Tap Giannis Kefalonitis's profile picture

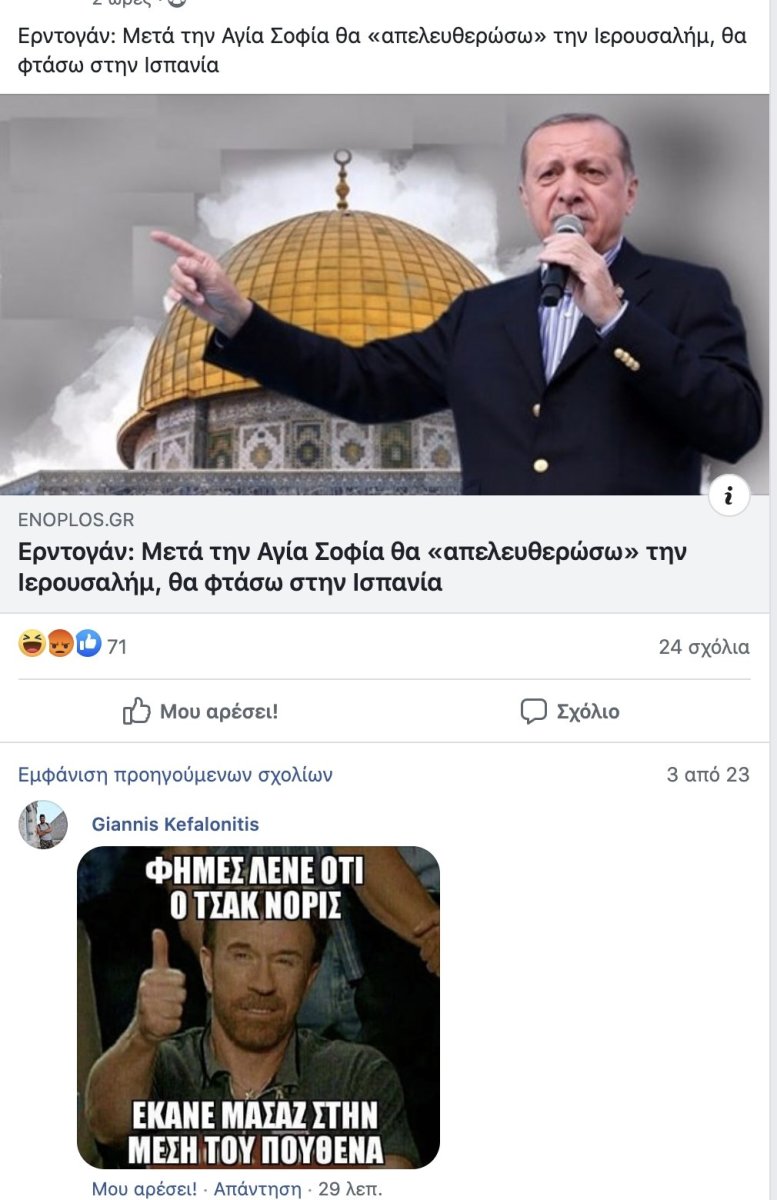pyautogui.click(x=43, y=826)
